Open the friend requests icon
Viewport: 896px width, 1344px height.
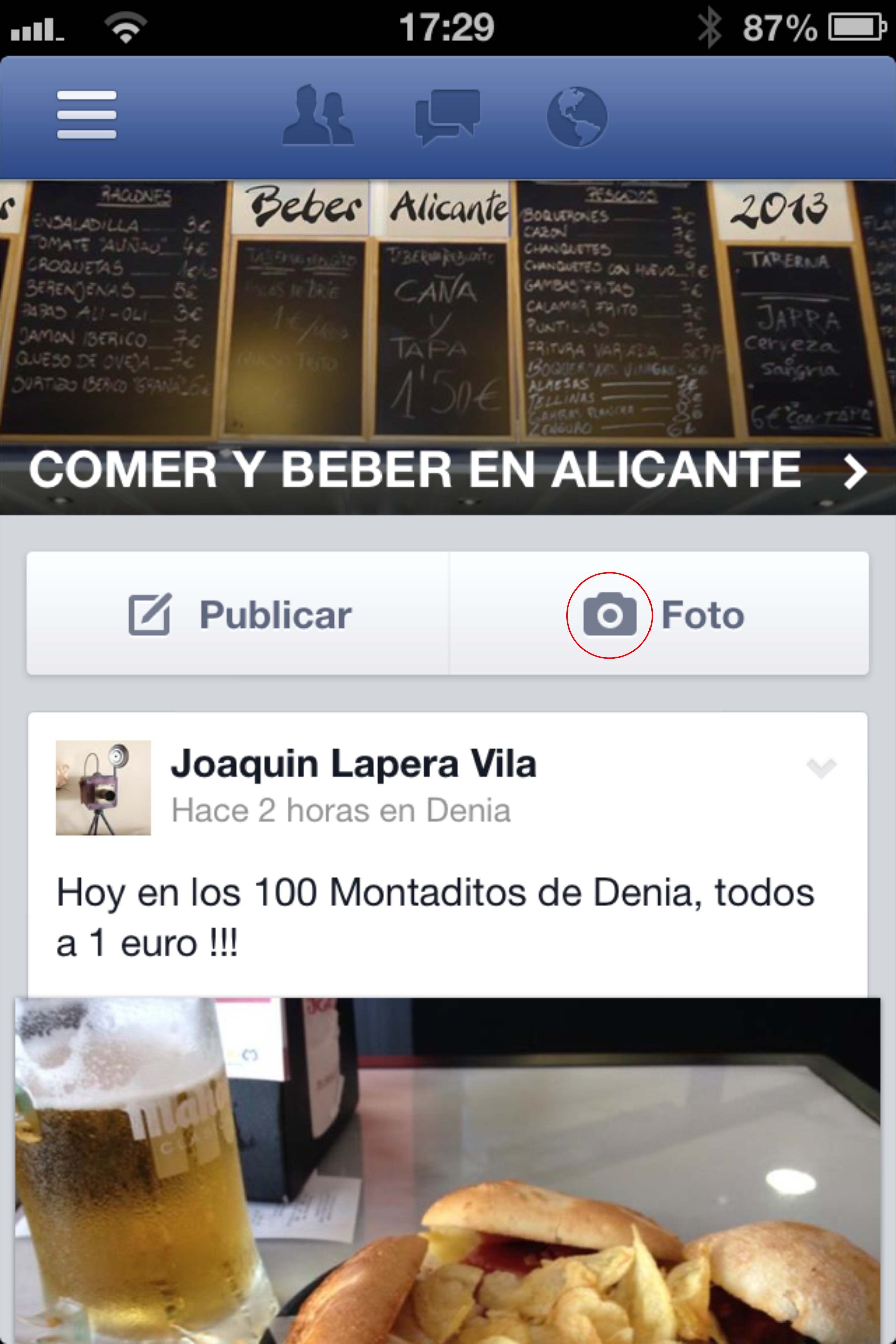click(318, 116)
